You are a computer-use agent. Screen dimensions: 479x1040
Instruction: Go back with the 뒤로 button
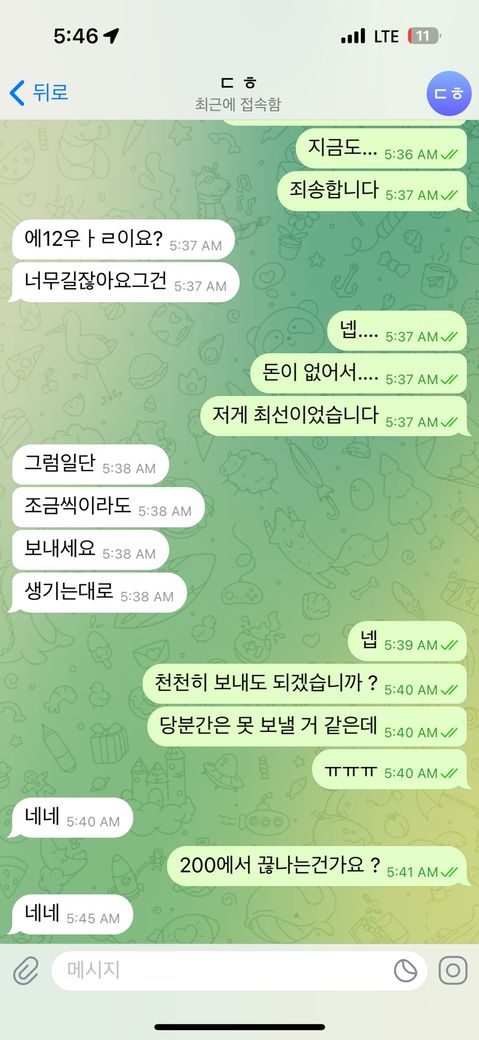[x=39, y=93]
